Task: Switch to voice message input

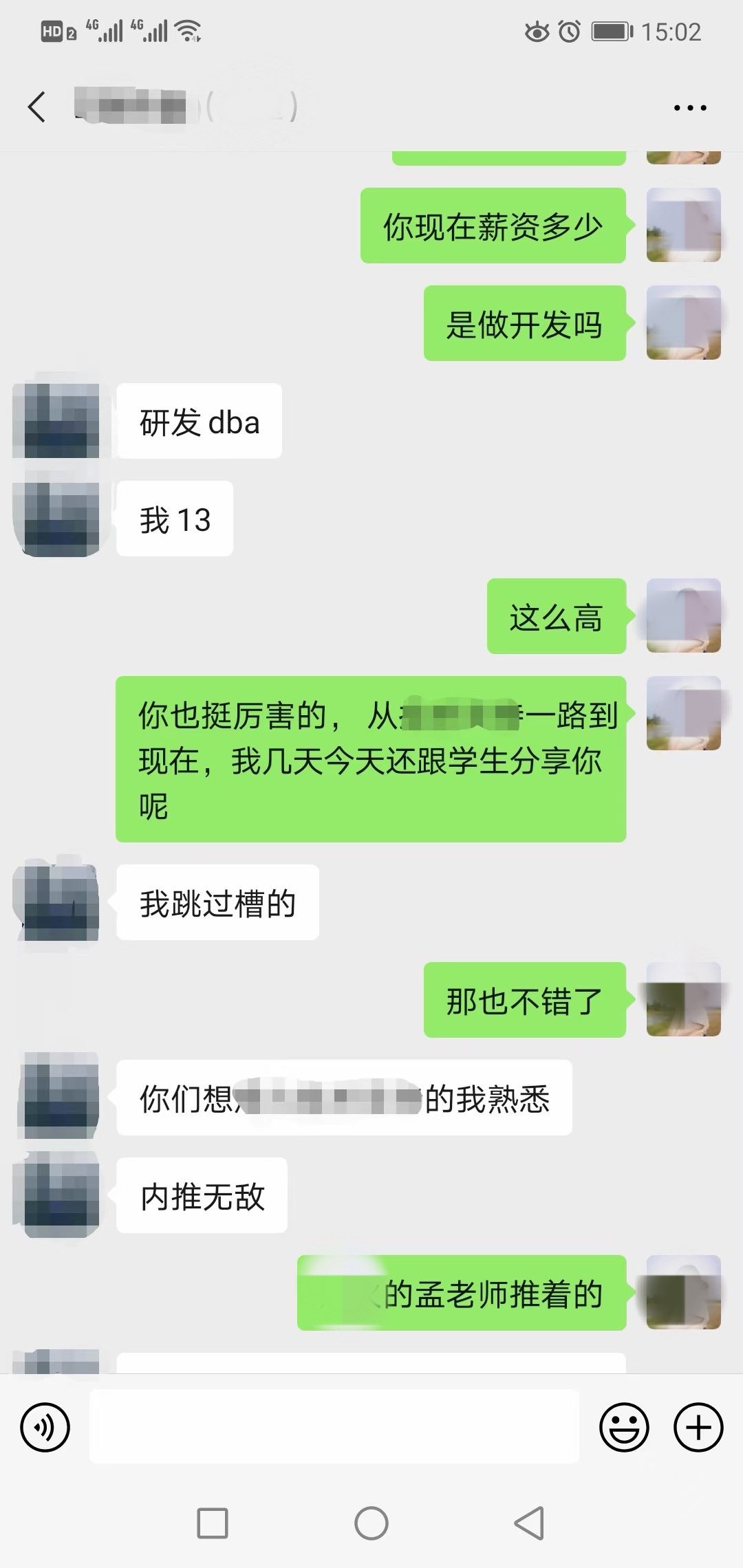Action: coord(45,1427)
